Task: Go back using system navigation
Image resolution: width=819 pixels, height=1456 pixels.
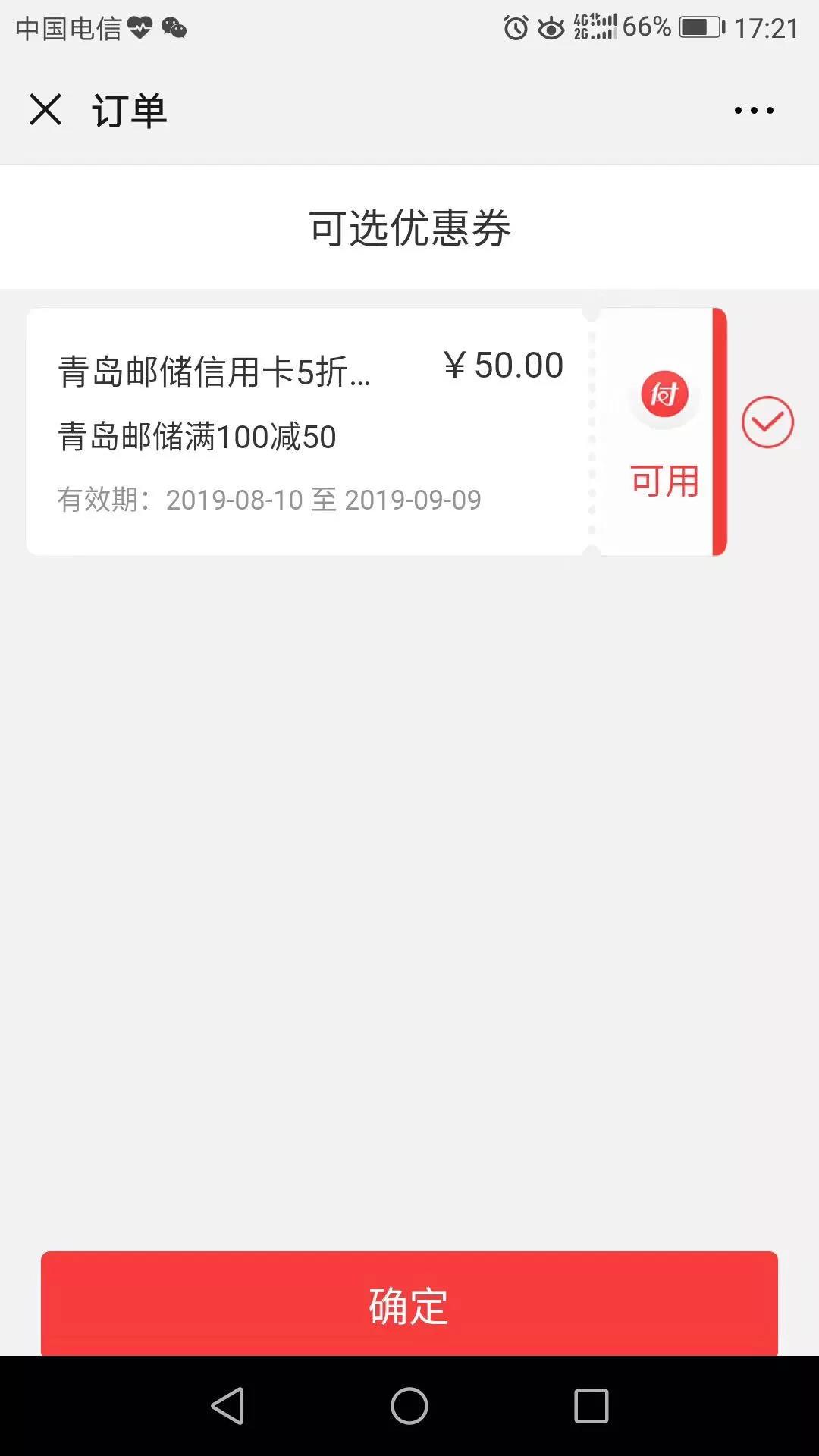Action: (x=227, y=1407)
